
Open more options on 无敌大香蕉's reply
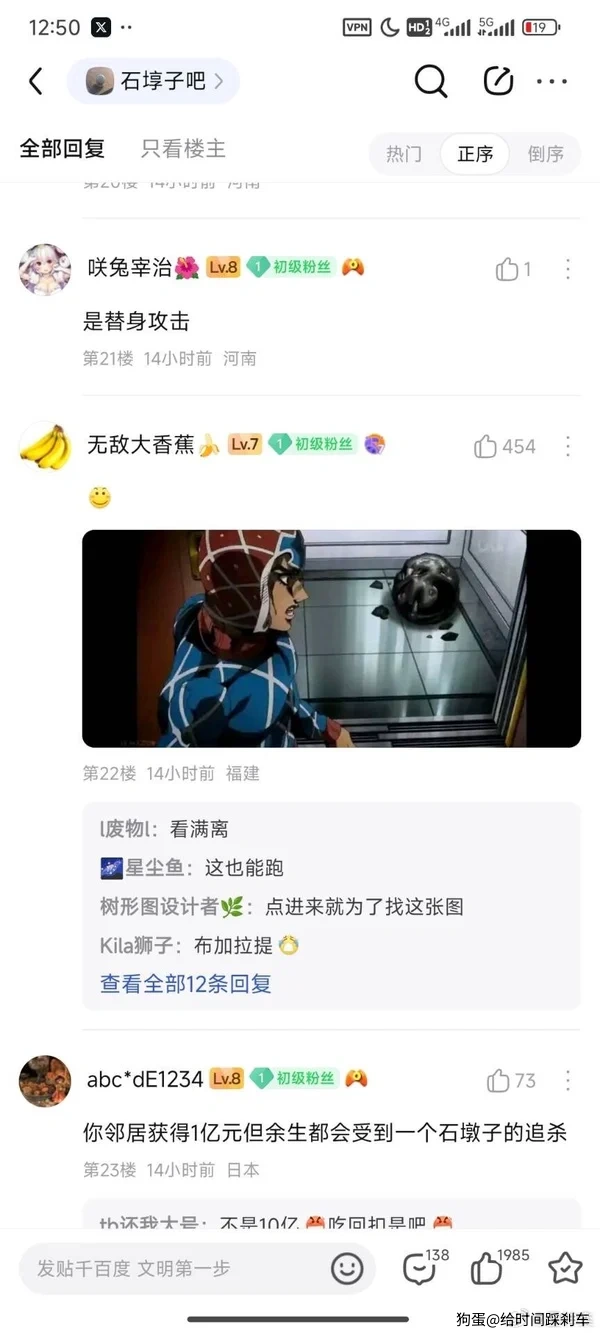point(568,446)
